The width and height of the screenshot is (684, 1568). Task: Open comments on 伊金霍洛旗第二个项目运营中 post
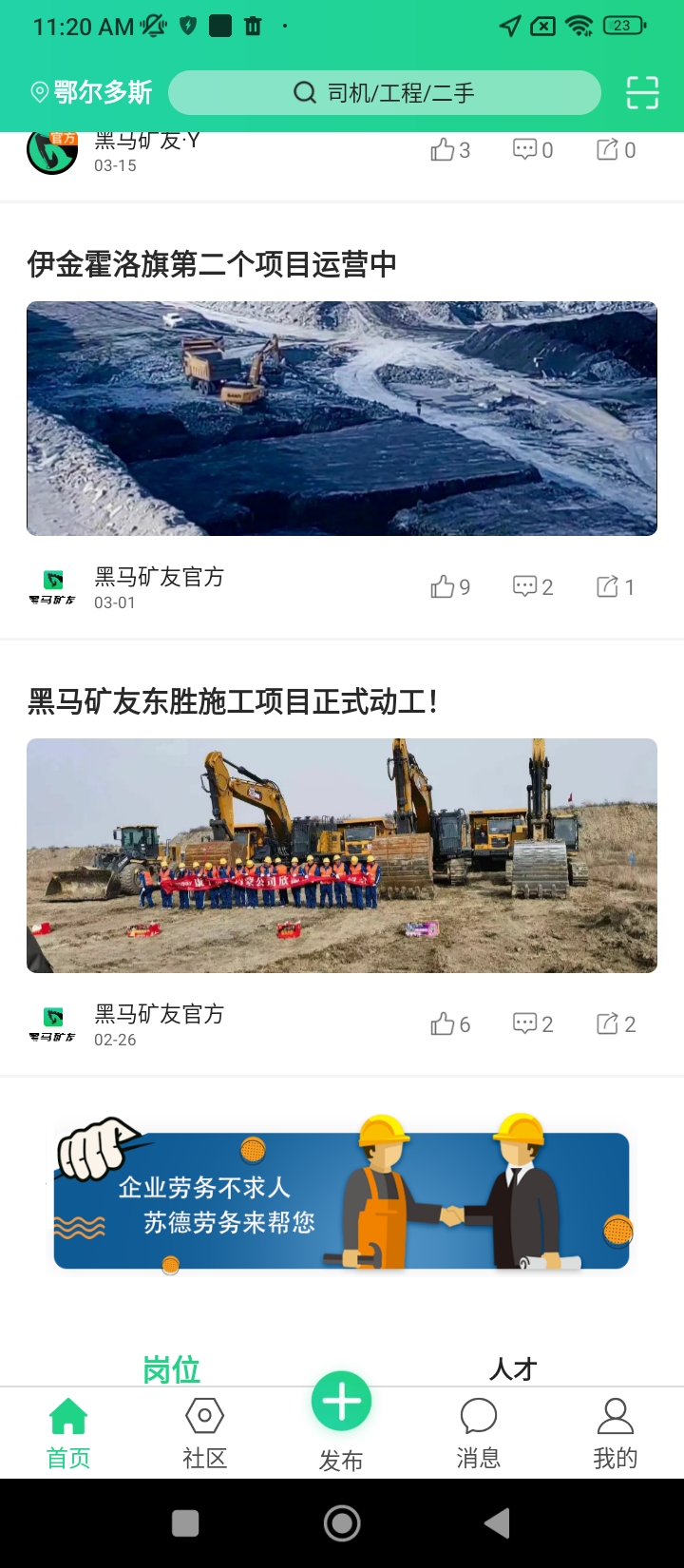pos(533,587)
